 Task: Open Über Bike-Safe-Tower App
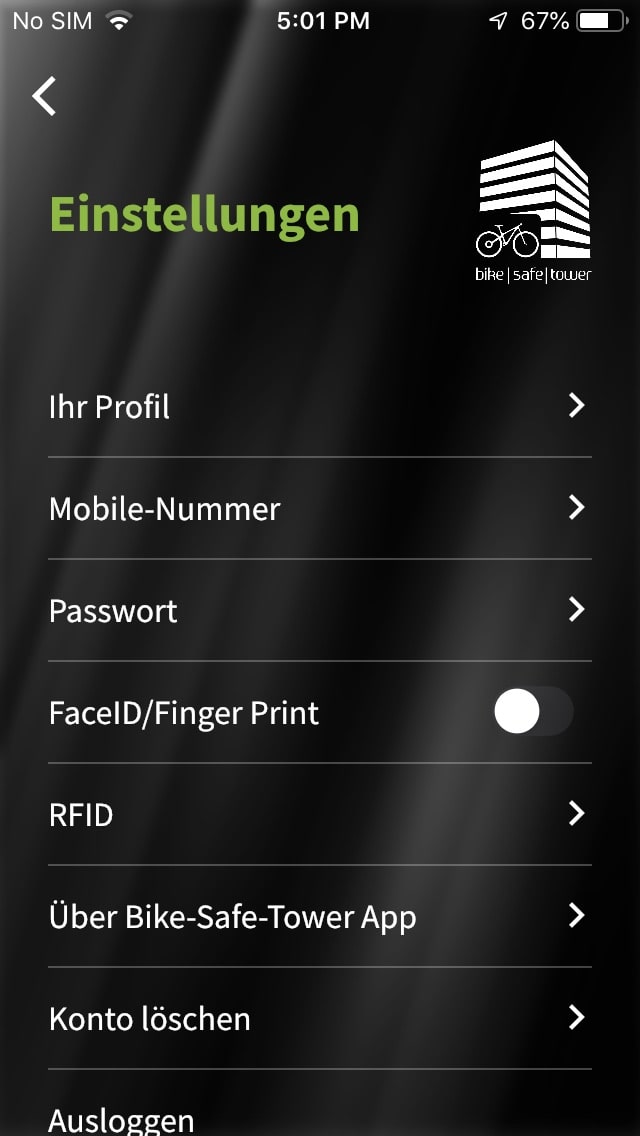[x=320, y=916]
